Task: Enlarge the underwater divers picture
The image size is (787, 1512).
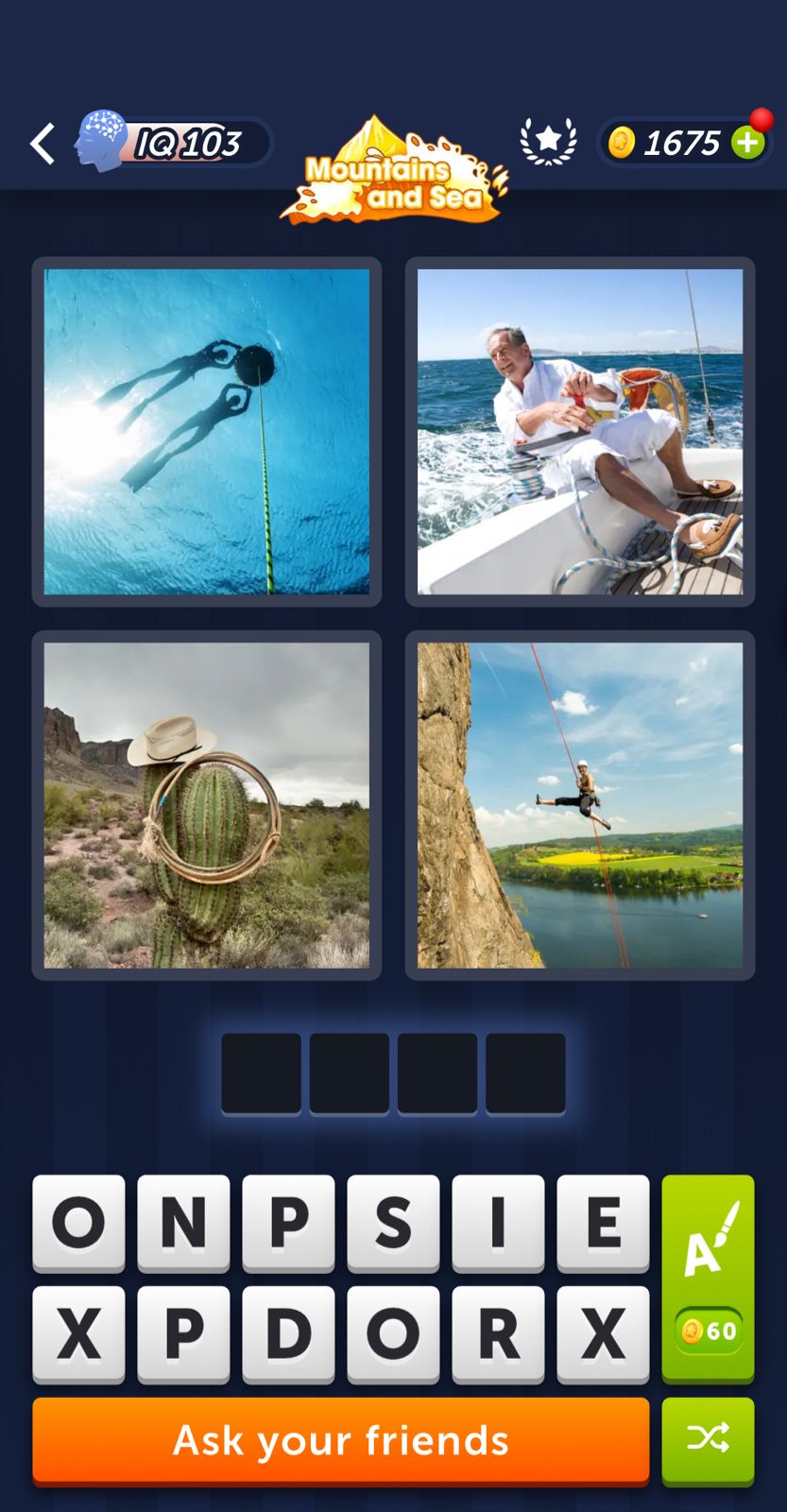Action: pos(207,432)
